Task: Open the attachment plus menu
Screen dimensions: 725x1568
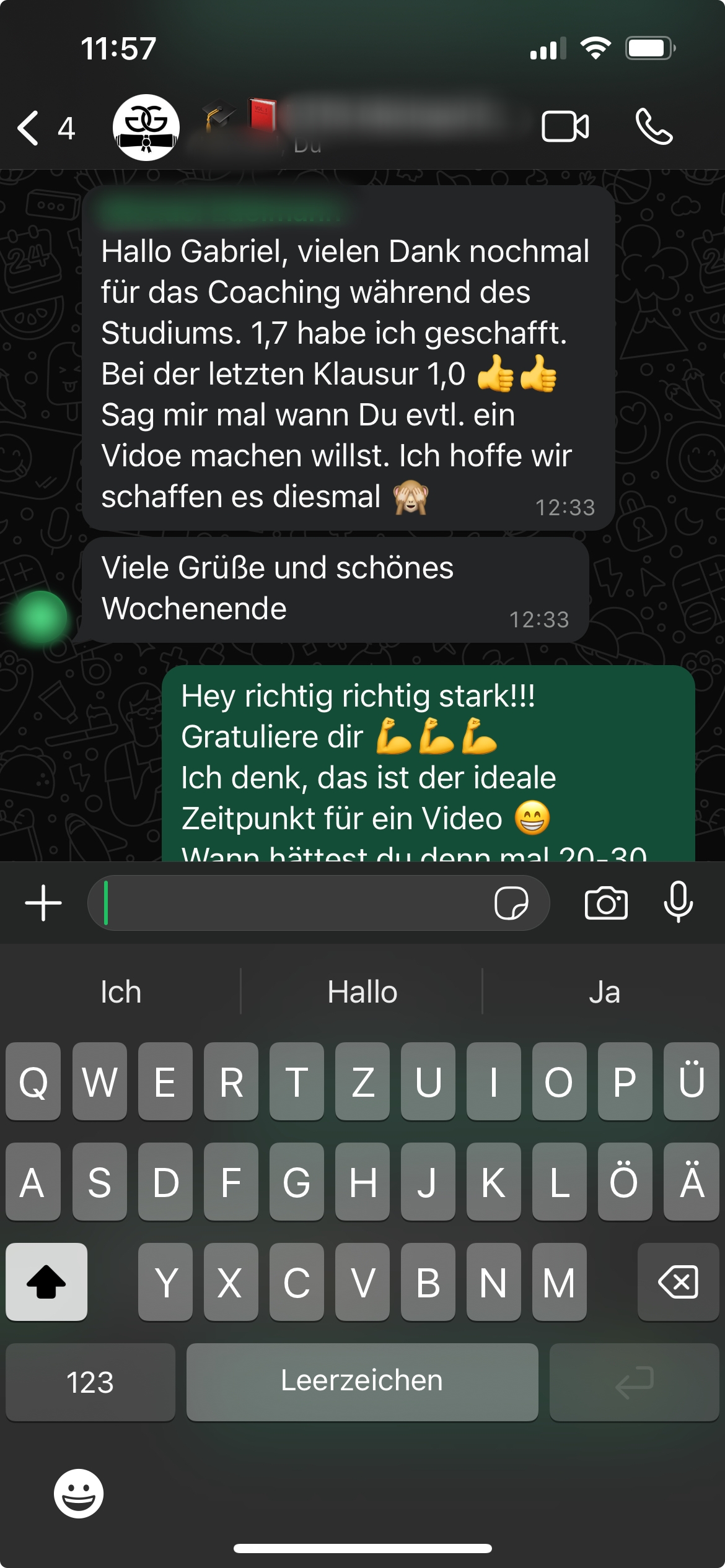Action: point(43,903)
